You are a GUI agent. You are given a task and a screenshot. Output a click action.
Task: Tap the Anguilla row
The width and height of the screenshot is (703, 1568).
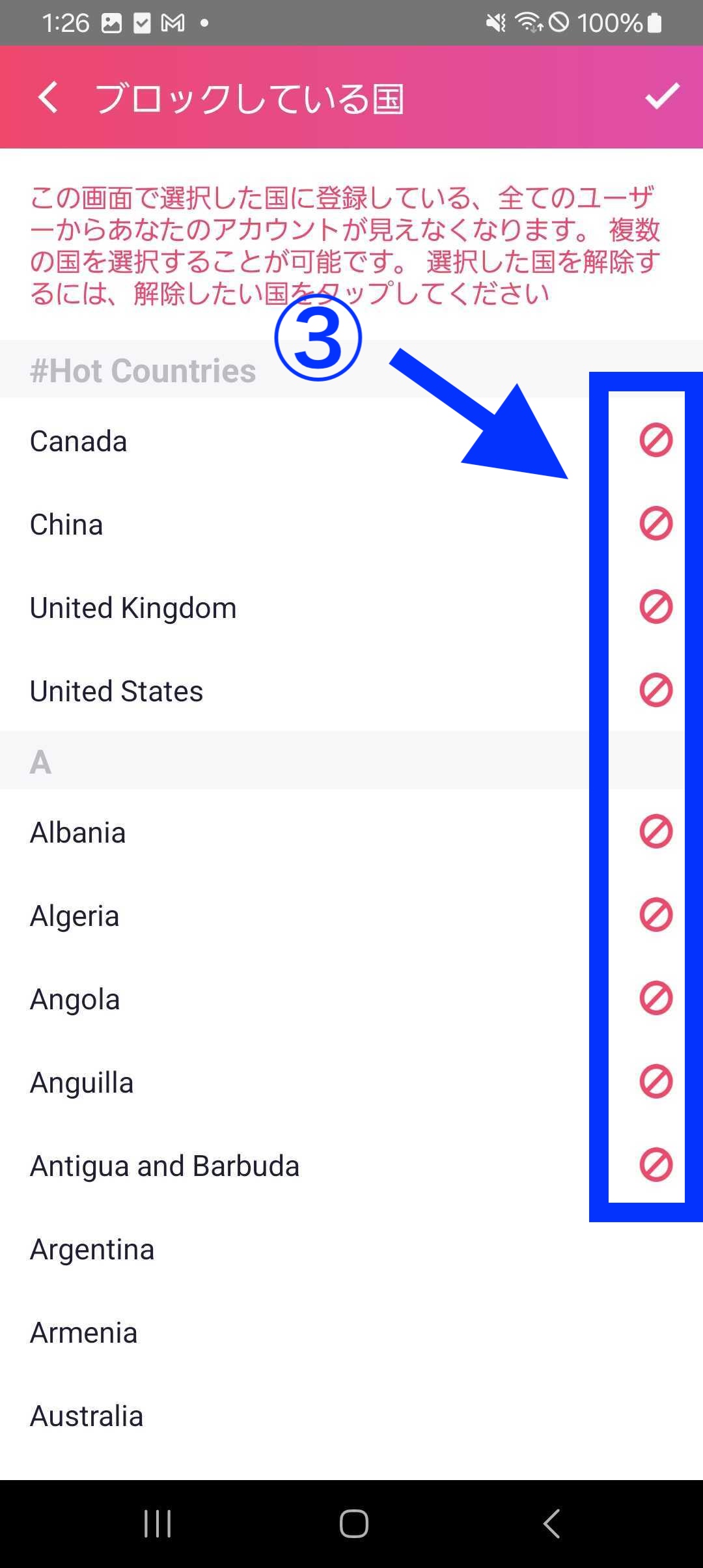tap(351, 1082)
